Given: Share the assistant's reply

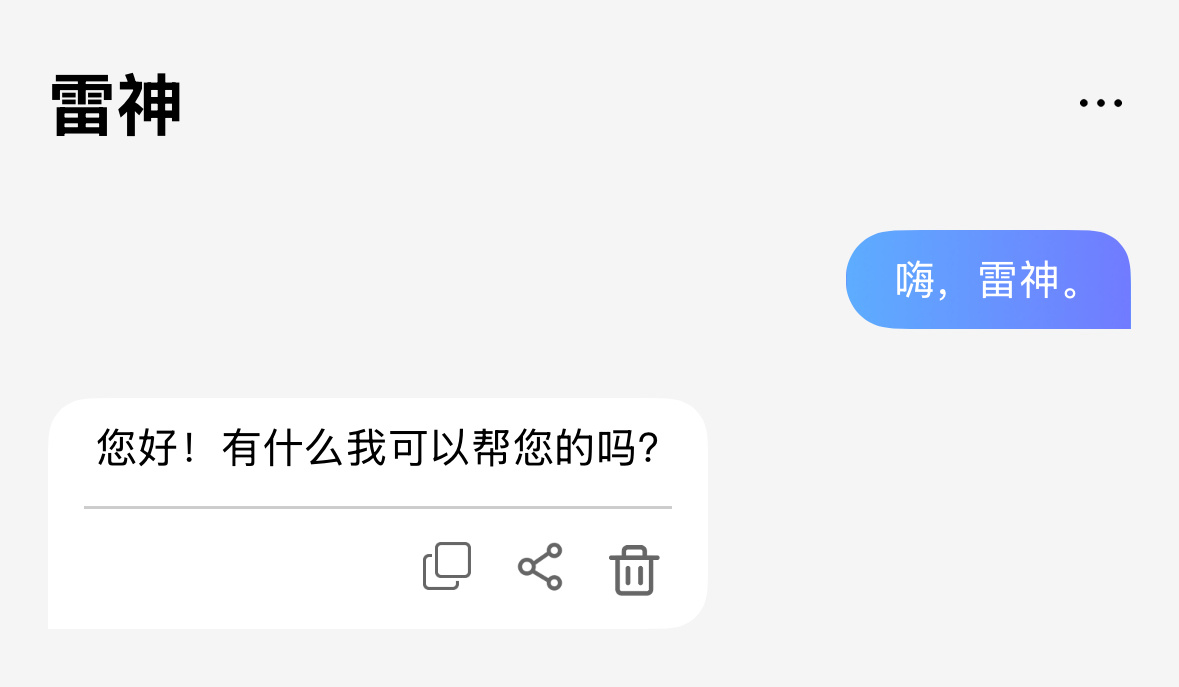Looking at the screenshot, I should click(540, 567).
